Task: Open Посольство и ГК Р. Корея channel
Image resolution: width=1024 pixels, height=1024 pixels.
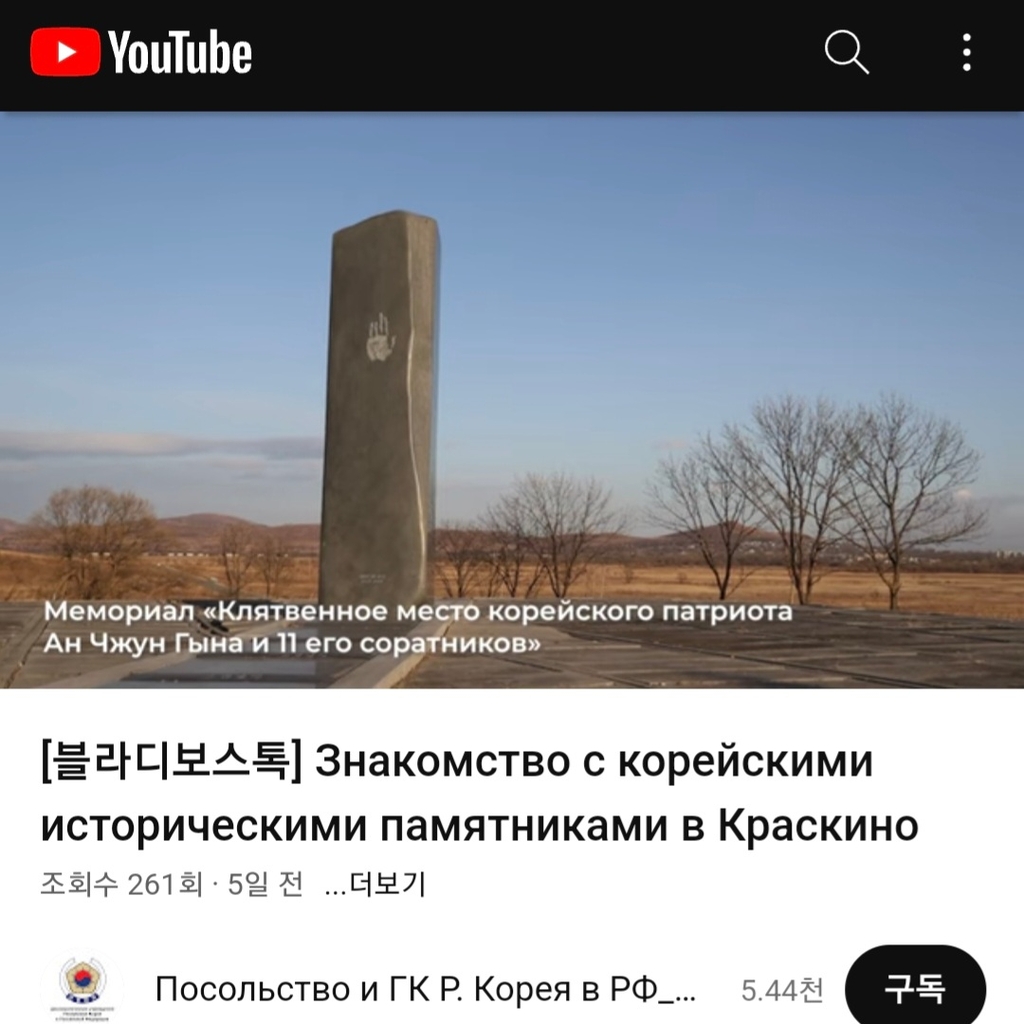Action: pos(425,990)
